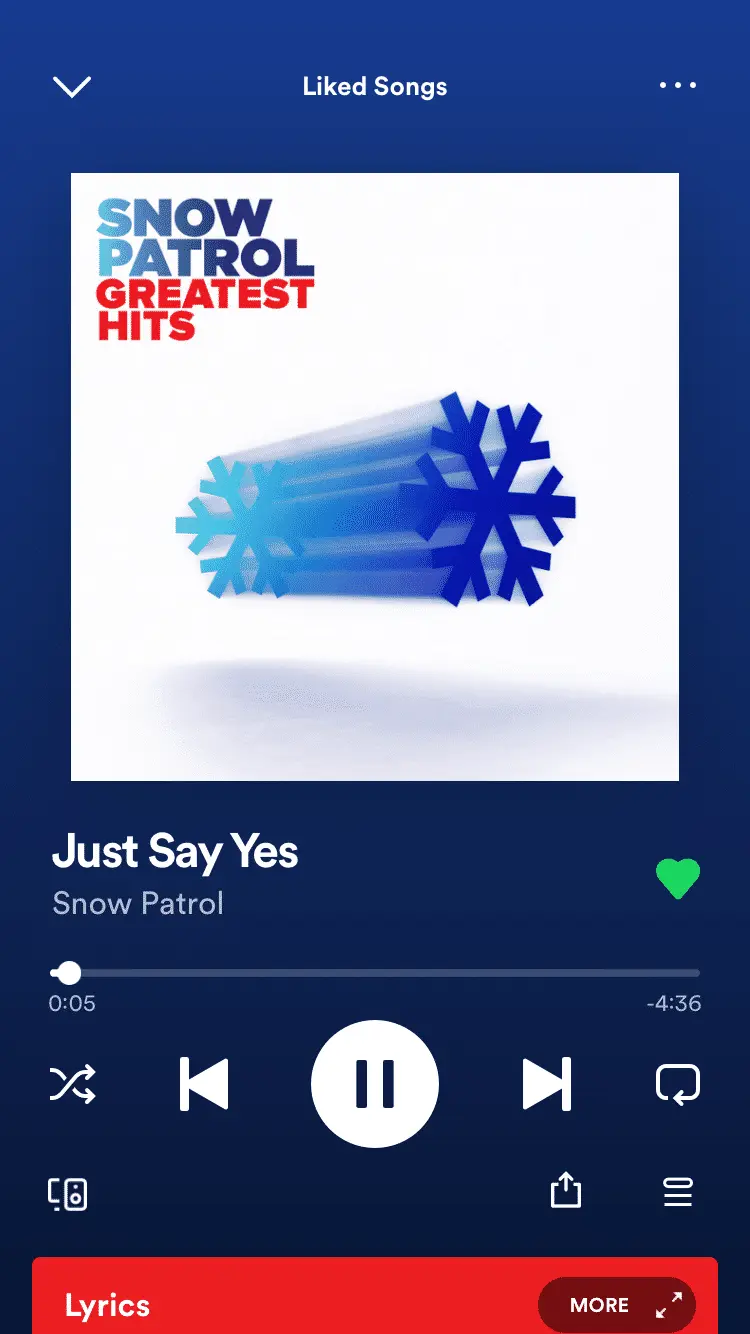Toggle repeat mode

tap(677, 1084)
